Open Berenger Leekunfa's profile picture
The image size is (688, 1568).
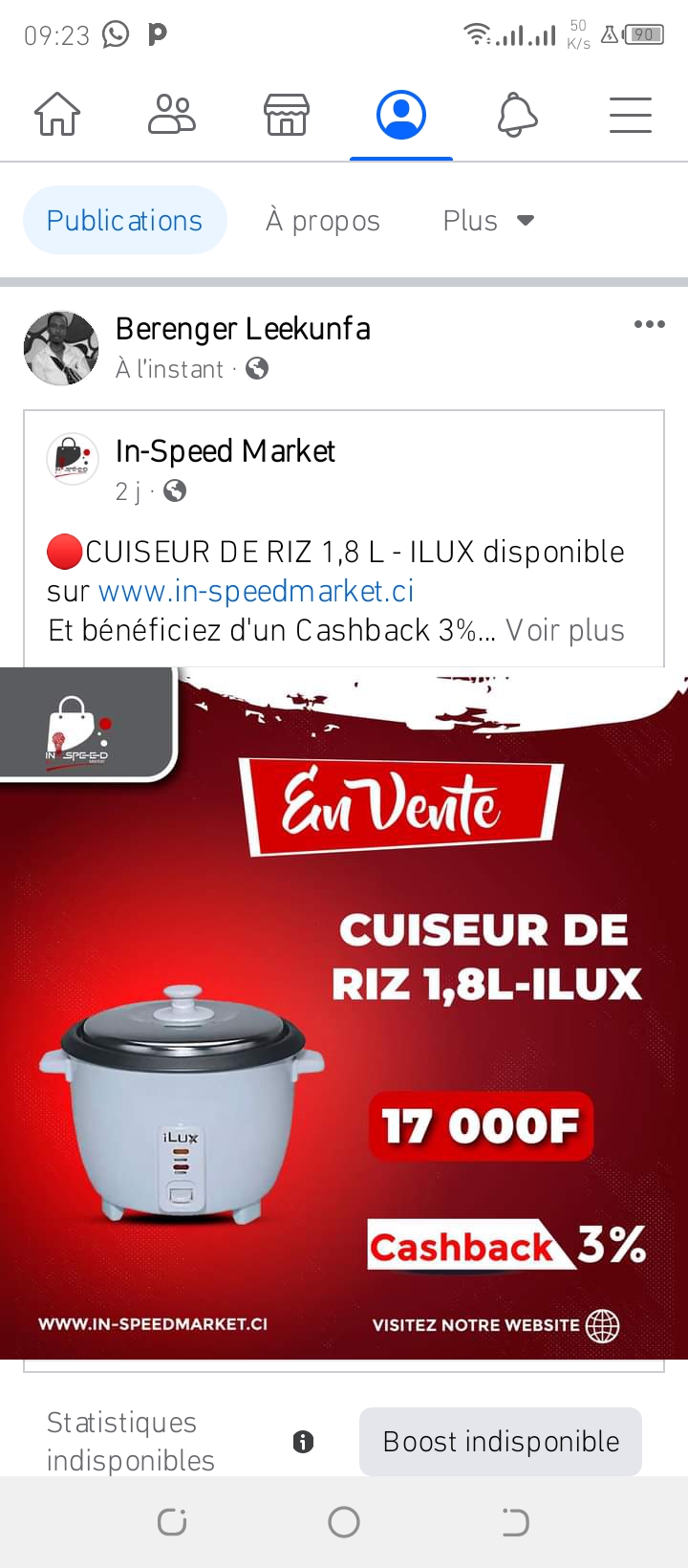(61, 348)
